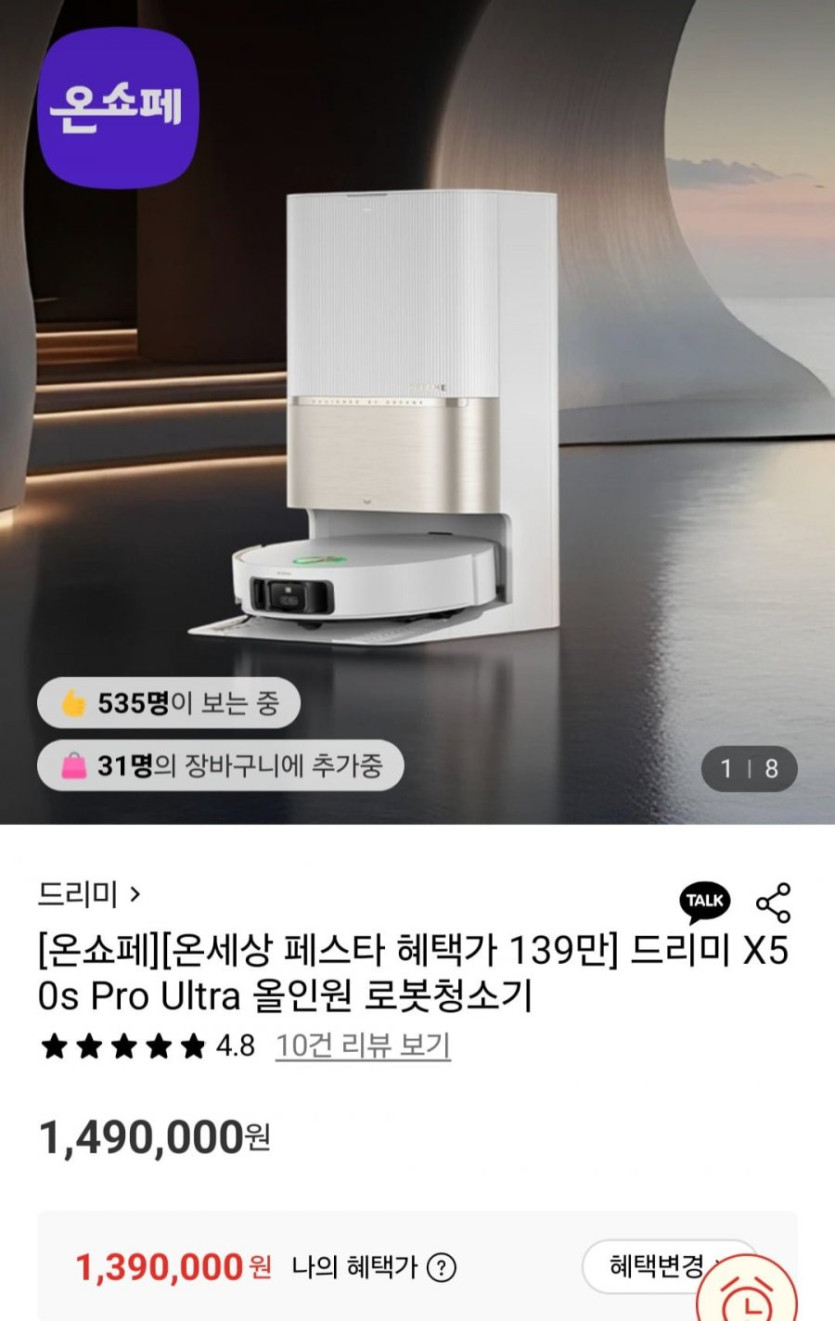Open 나의 혜택가 help info
The image size is (835, 1321).
pyautogui.click(x=441, y=1268)
